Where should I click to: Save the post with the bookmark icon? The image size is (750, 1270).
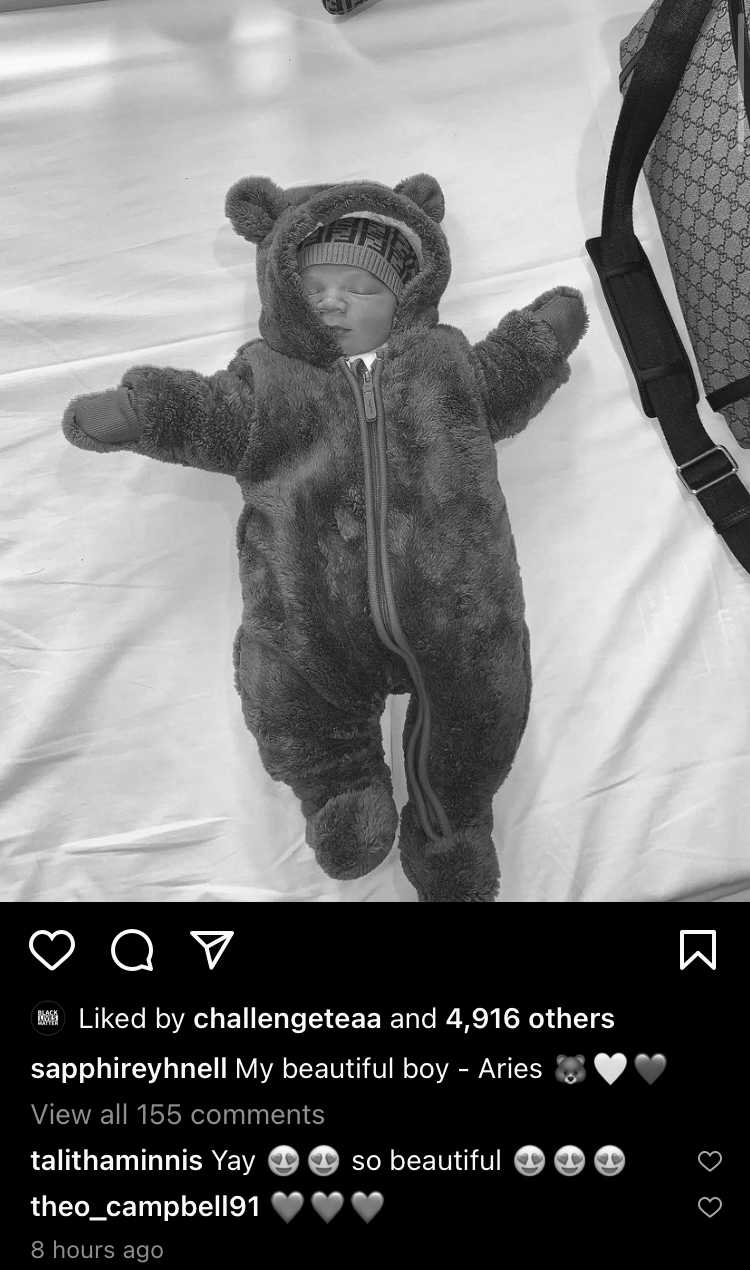tap(697, 949)
